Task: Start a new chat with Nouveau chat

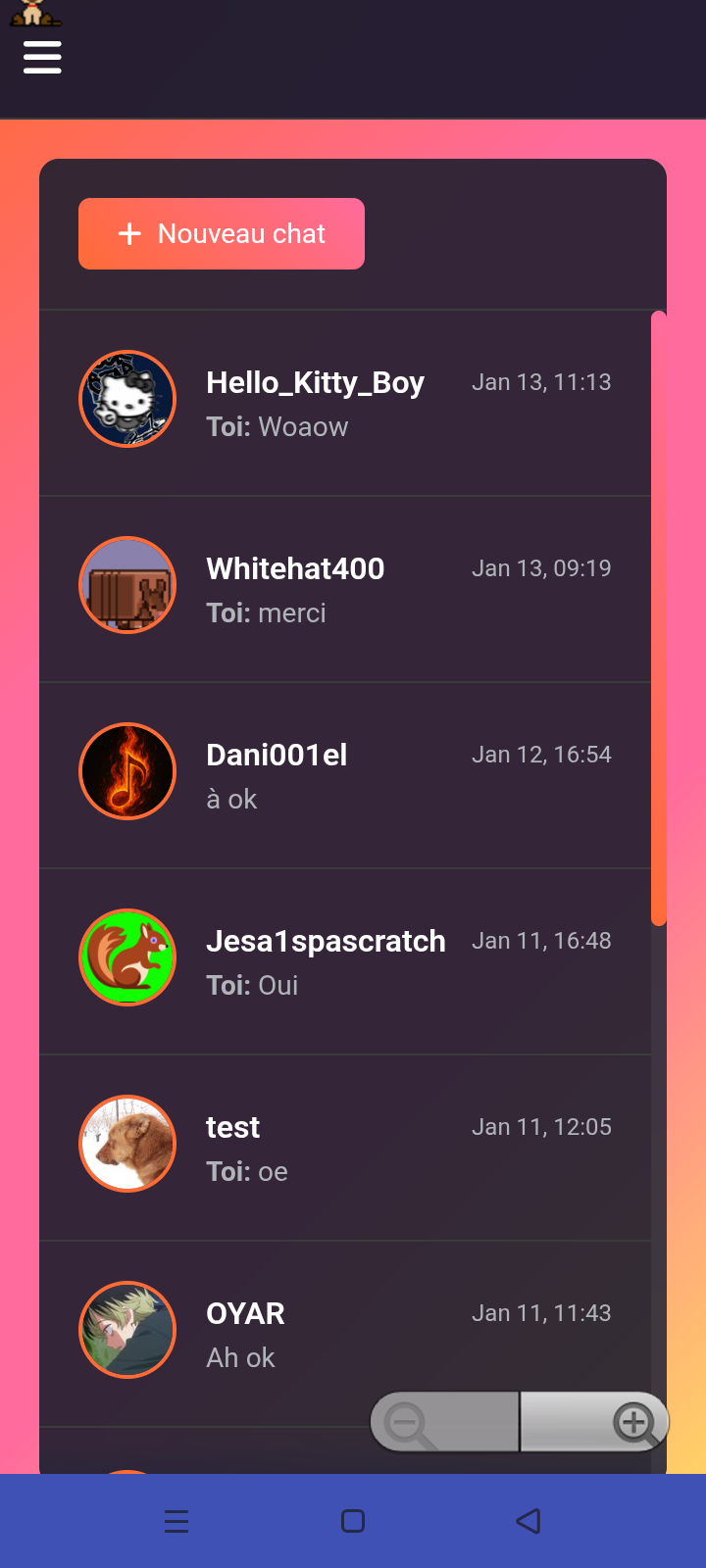Action: (x=222, y=233)
